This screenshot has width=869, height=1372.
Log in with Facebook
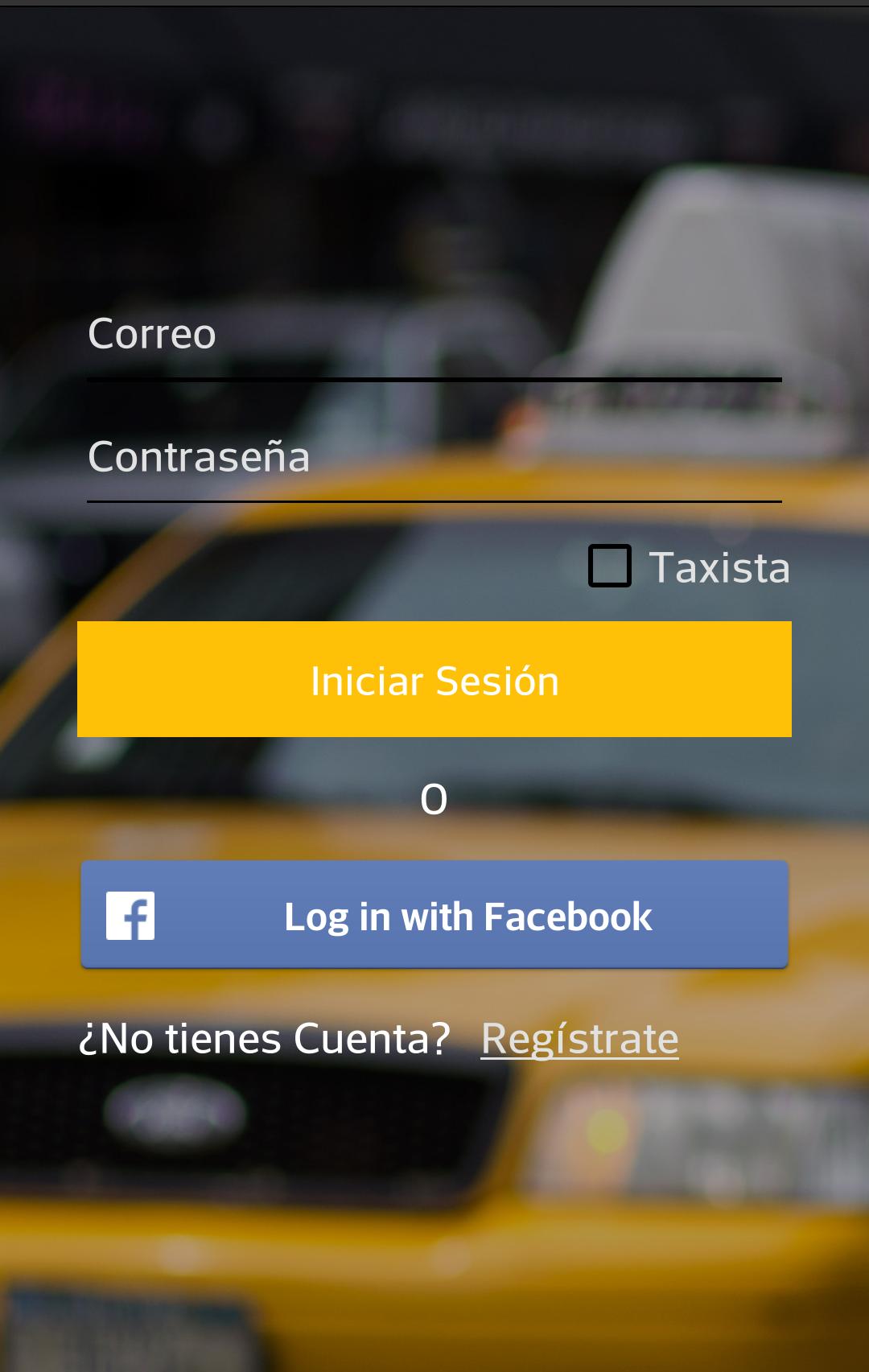(434, 915)
